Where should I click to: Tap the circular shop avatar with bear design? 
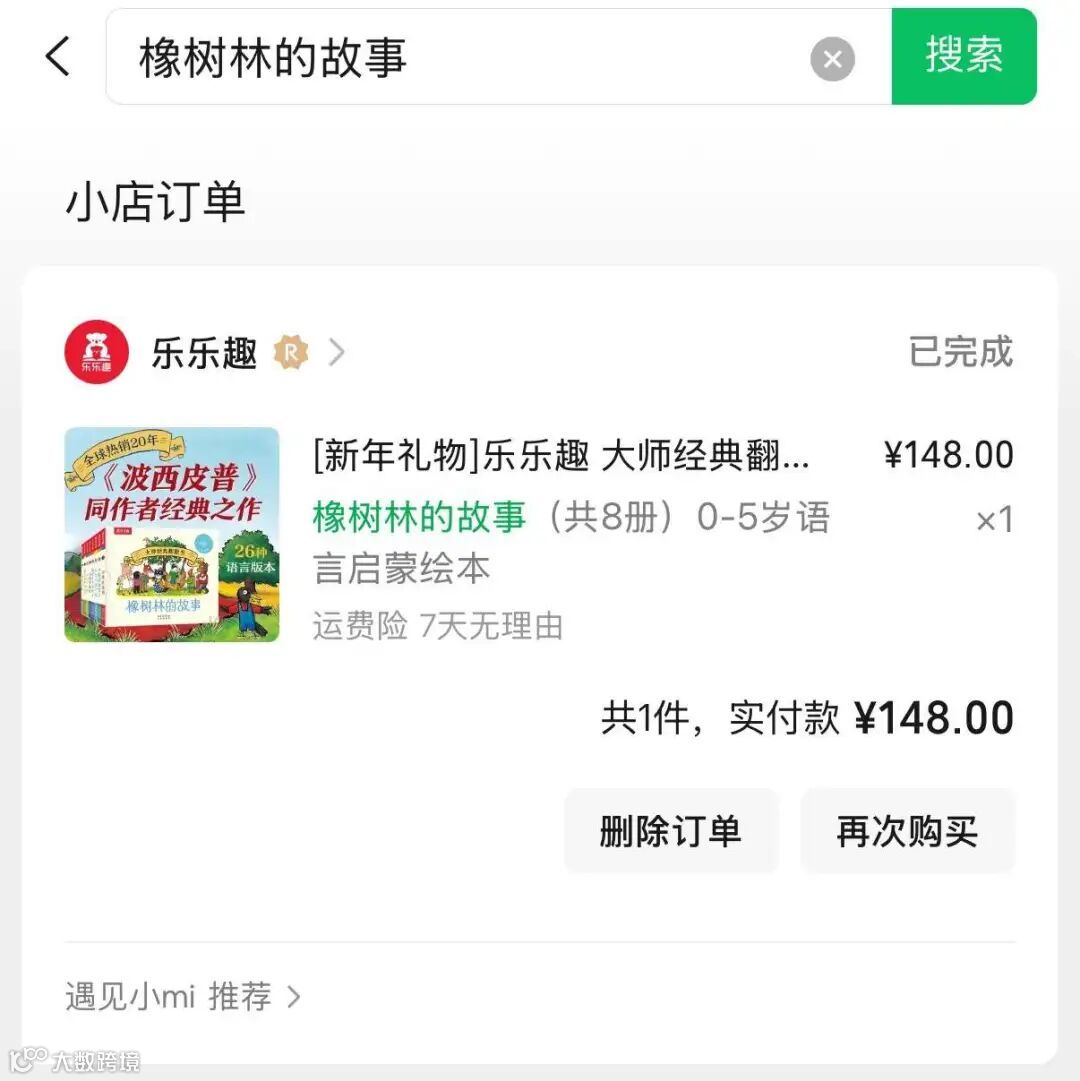tap(96, 351)
